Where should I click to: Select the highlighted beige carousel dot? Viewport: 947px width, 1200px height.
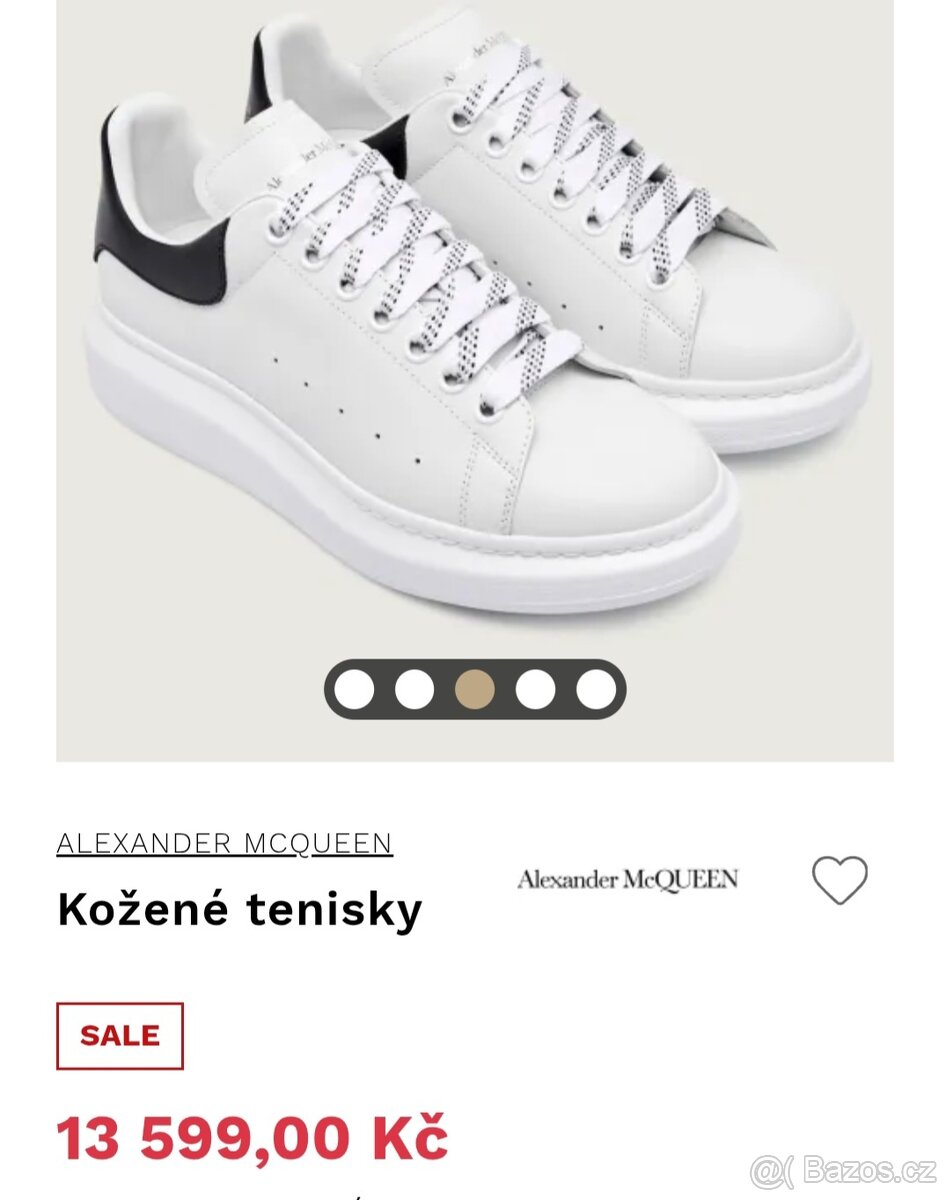click(474, 688)
